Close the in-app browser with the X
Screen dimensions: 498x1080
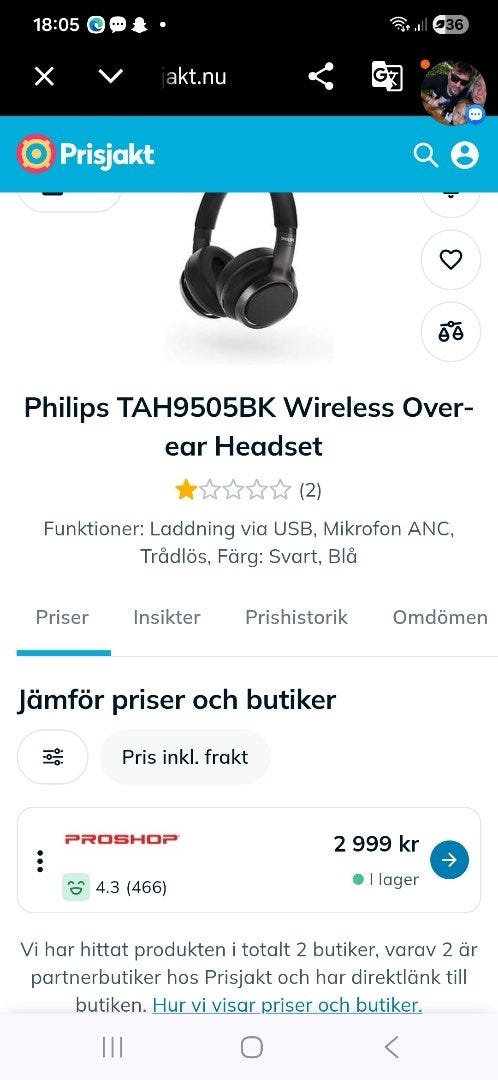coord(44,76)
